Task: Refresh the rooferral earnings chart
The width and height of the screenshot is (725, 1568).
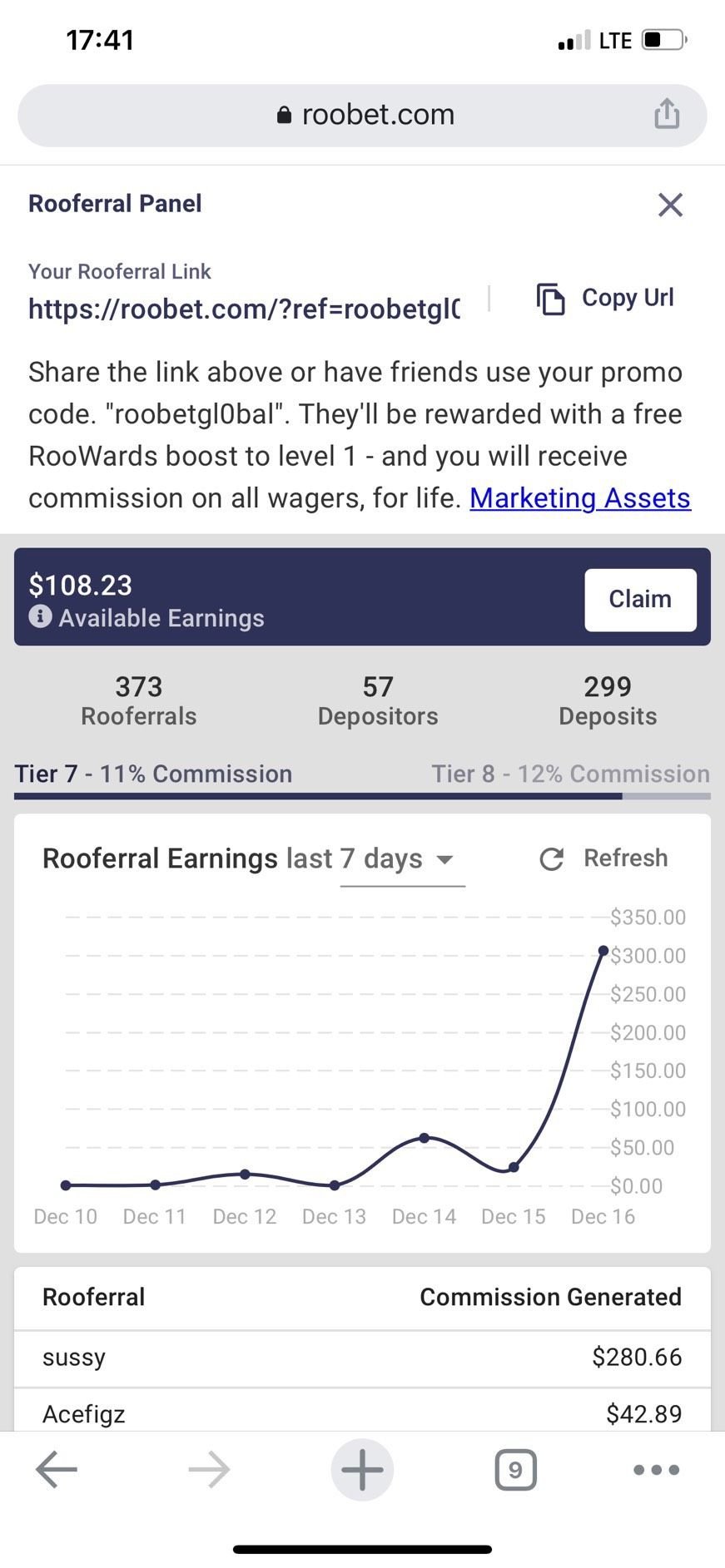Action: point(603,858)
